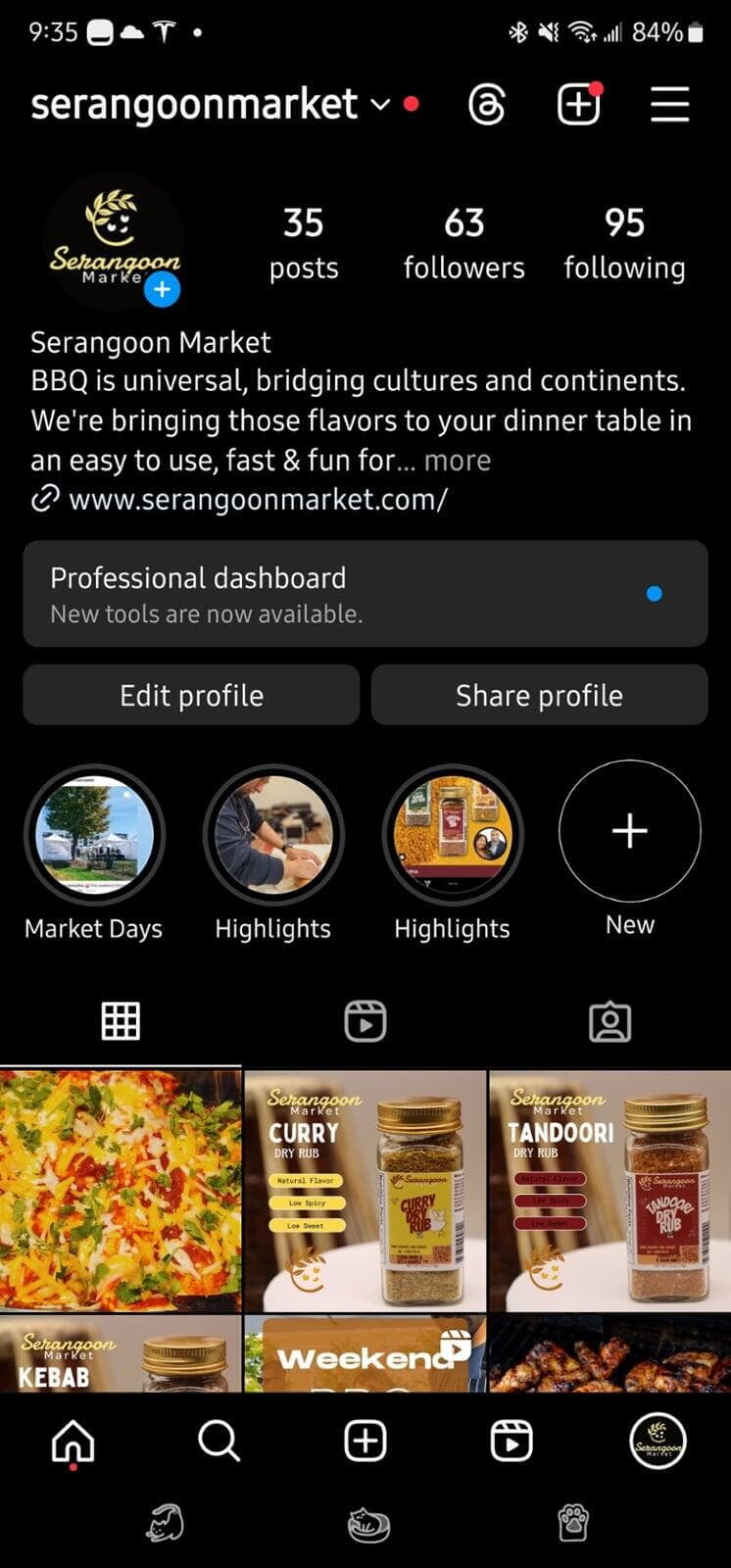Screen dimensions: 731x1568
Task: Expand the bio with more
Action: (x=458, y=461)
